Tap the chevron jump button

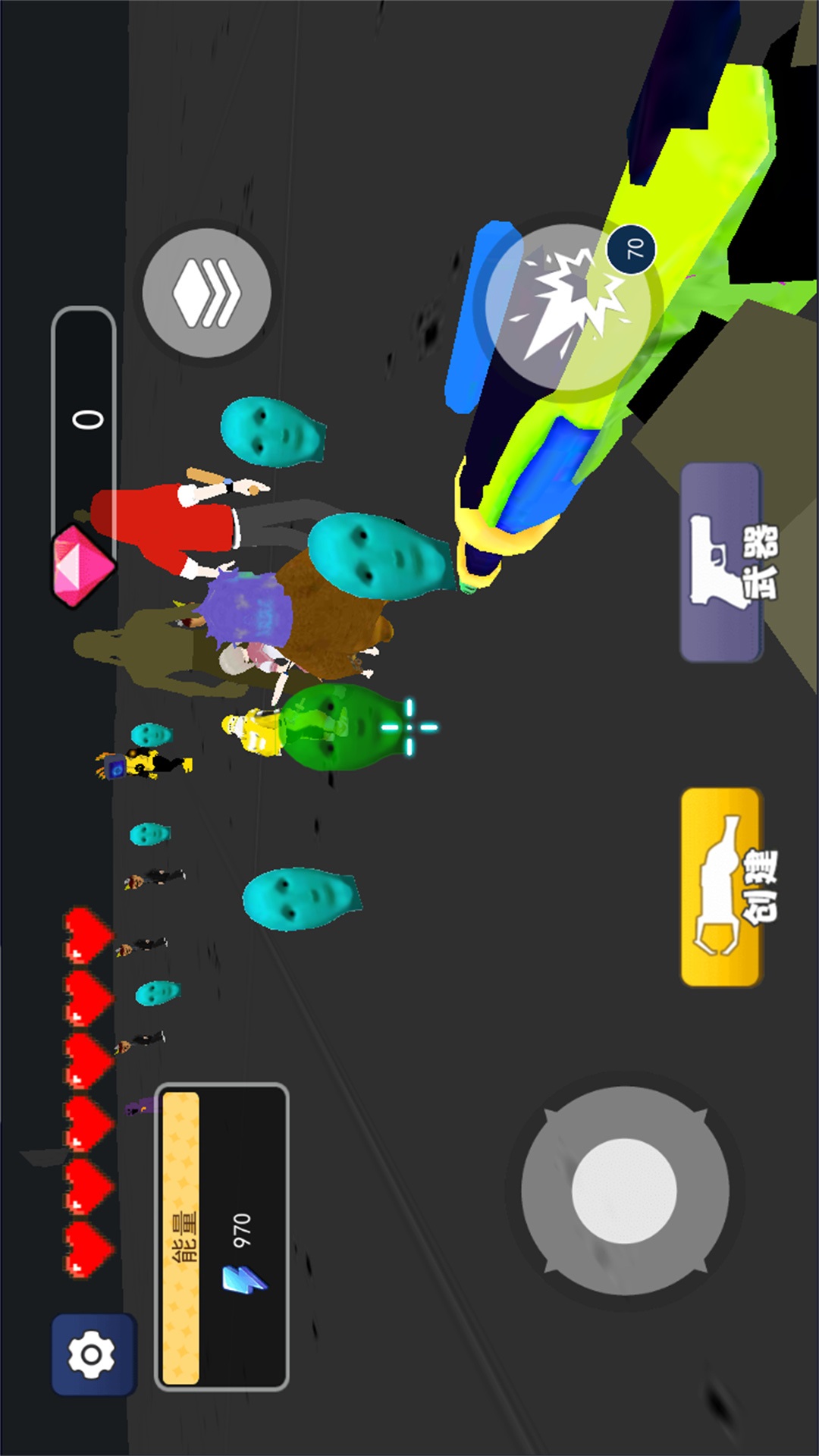(x=207, y=293)
